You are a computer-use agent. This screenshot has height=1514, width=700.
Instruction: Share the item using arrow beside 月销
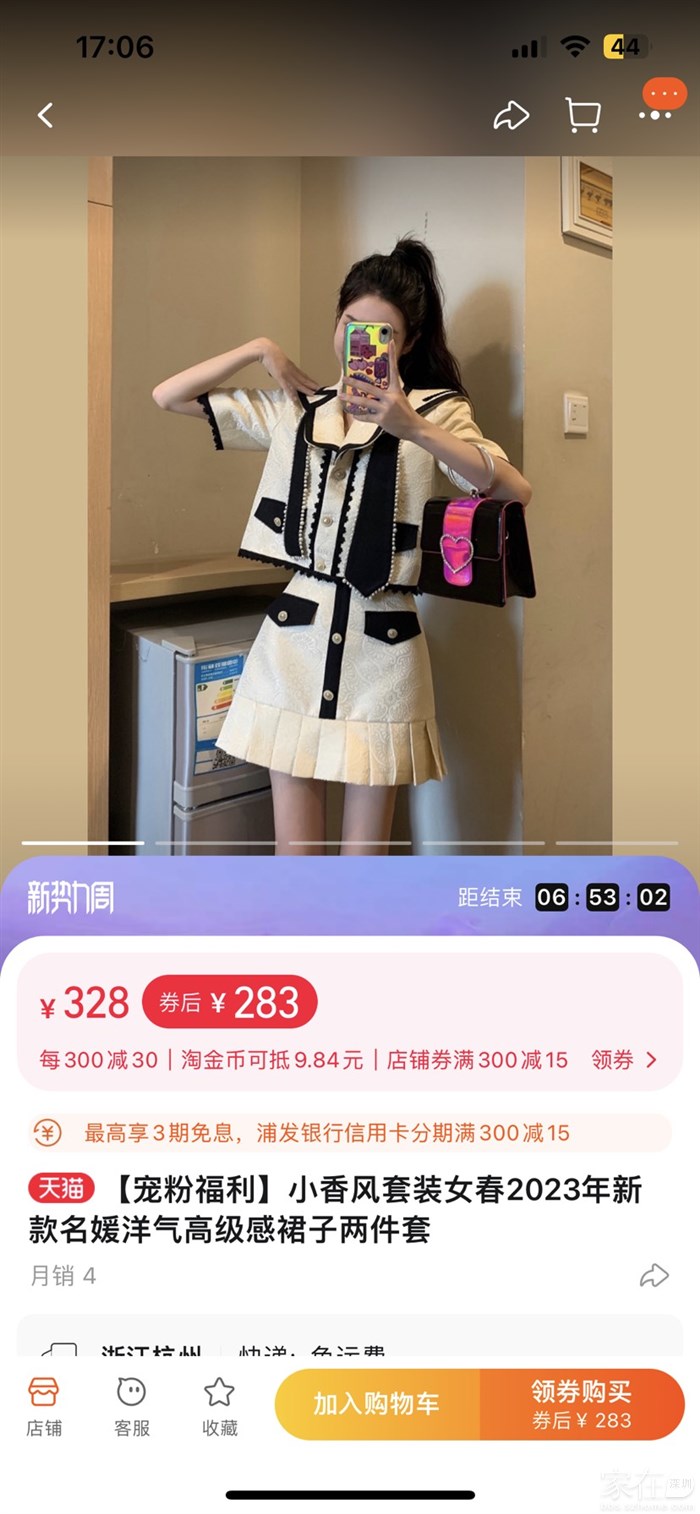tap(654, 1275)
